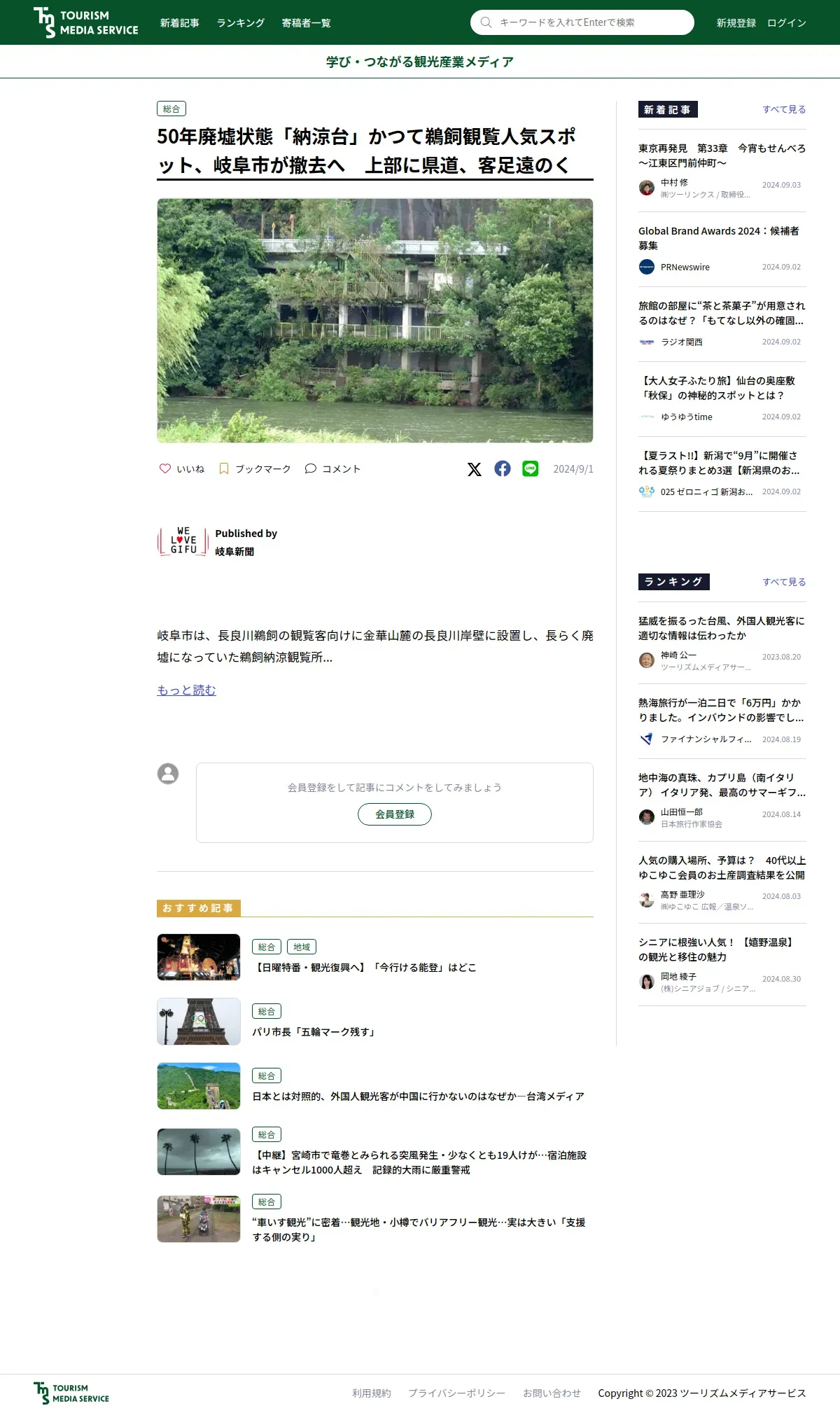Tap もっと読む to read more
Viewport: 840px width, 1413px height.
point(186,690)
